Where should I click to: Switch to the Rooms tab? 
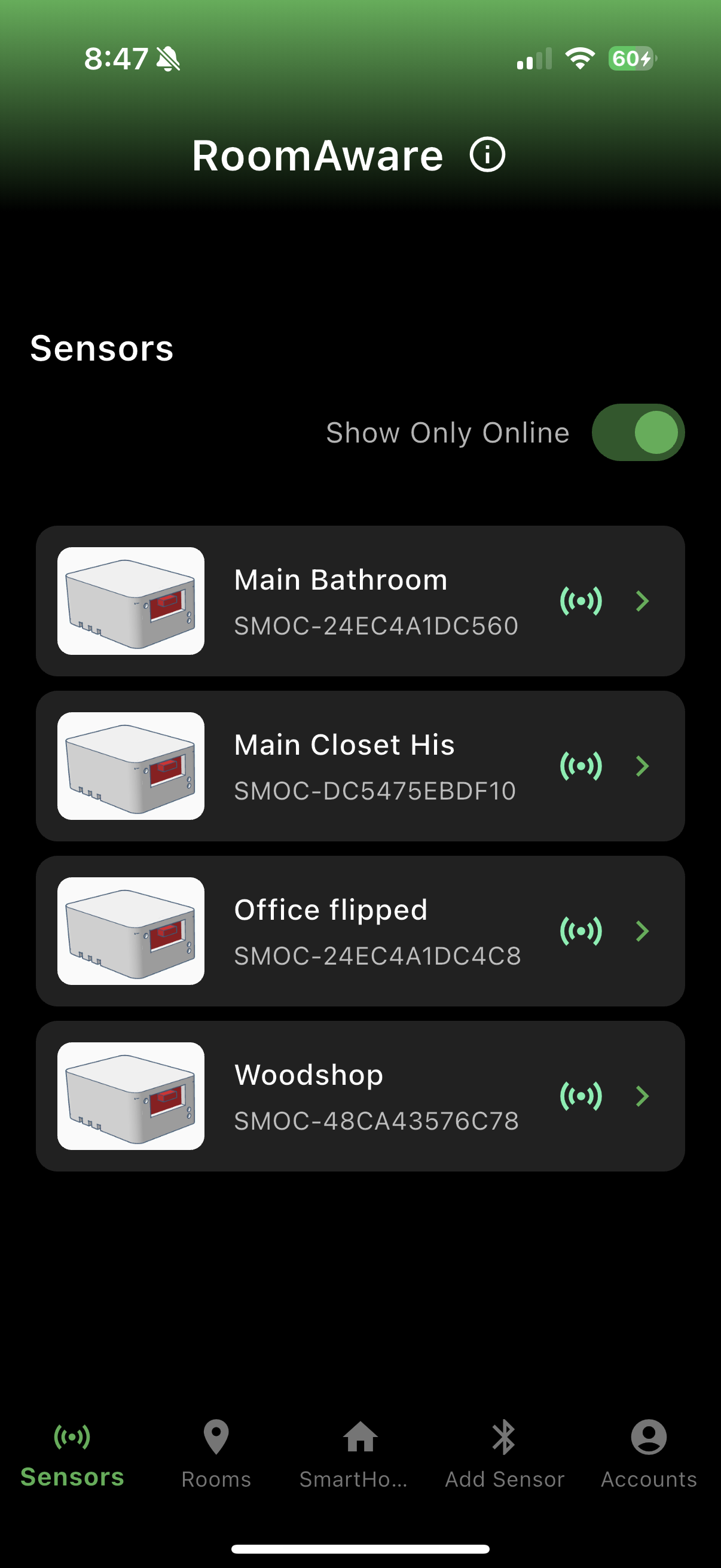pyautogui.click(x=216, y=1455)
